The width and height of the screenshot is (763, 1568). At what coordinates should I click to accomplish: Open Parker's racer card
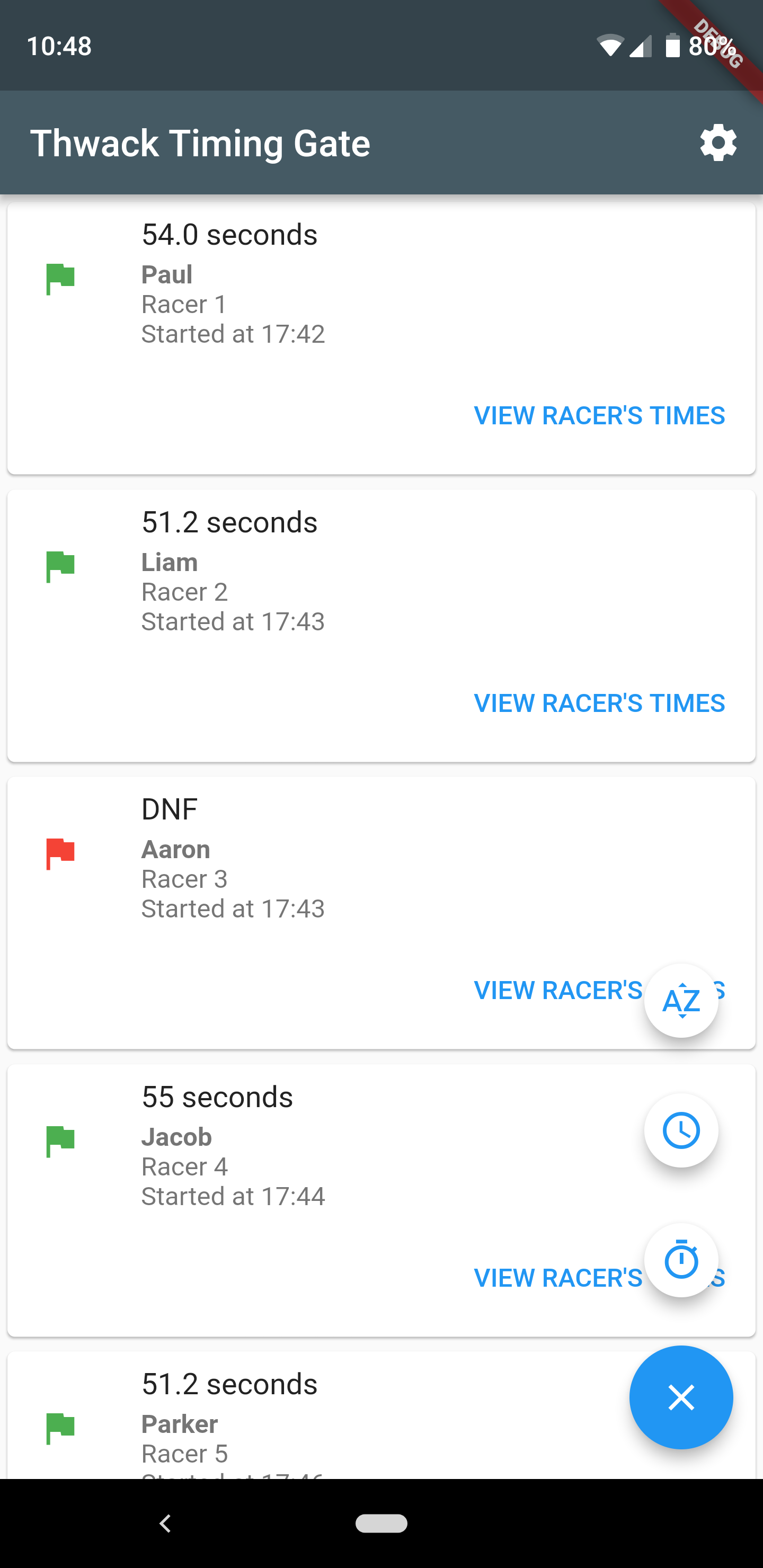(x=381, y=1415)
